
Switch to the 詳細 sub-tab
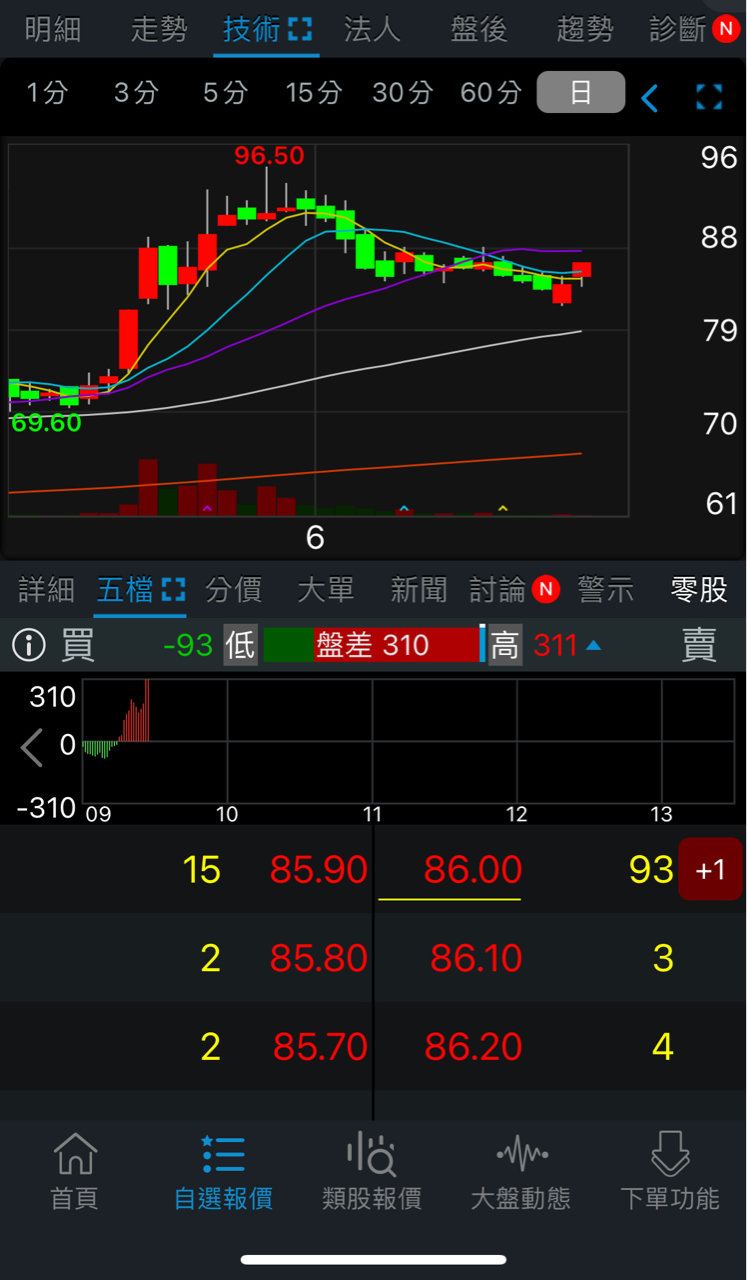pyautogui.click(x=46, y=590)
